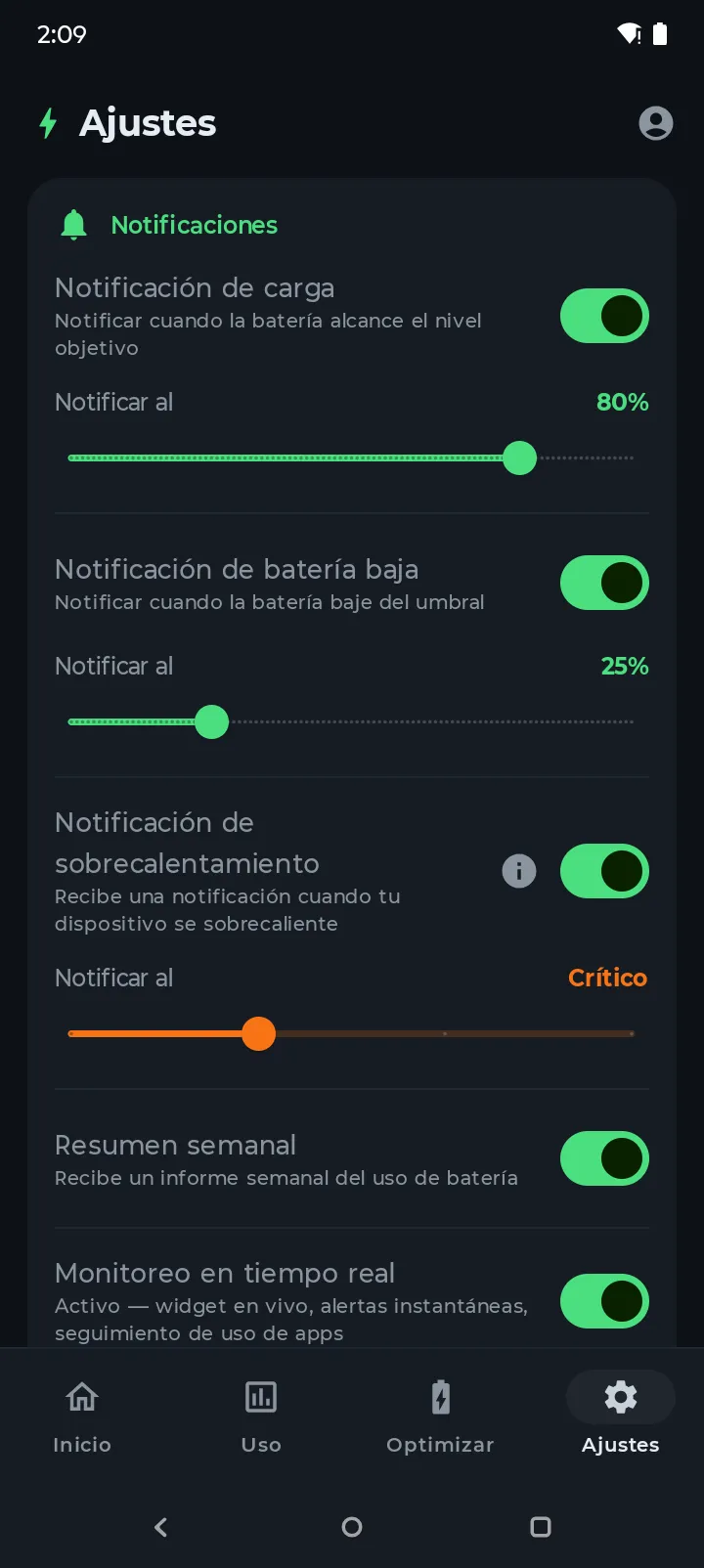
Task: Turn off Notificación de batería baja
Action: [x=604, y=583]
